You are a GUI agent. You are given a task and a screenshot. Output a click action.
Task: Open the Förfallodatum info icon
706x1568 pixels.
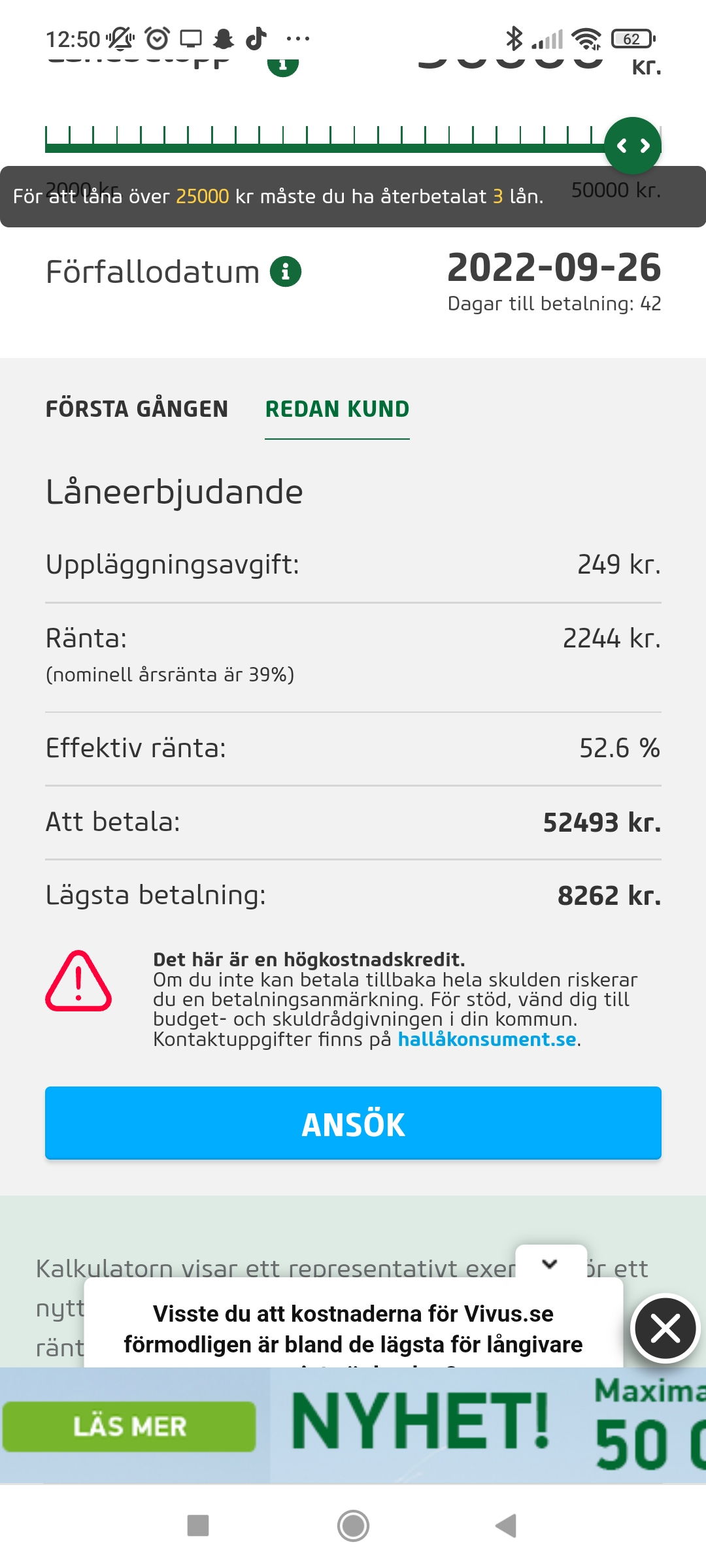coord(286,272)
